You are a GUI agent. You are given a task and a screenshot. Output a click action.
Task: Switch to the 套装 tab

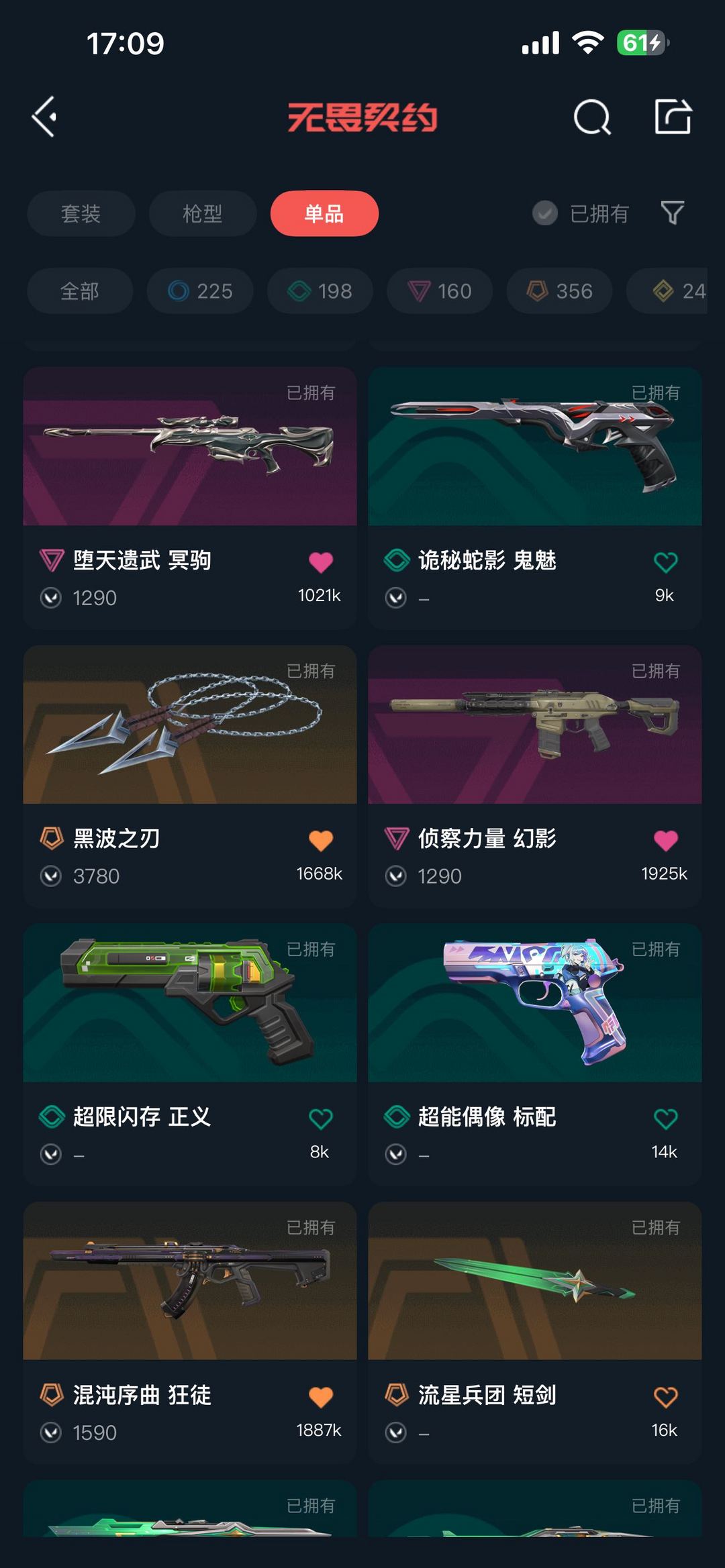point(81,213)
